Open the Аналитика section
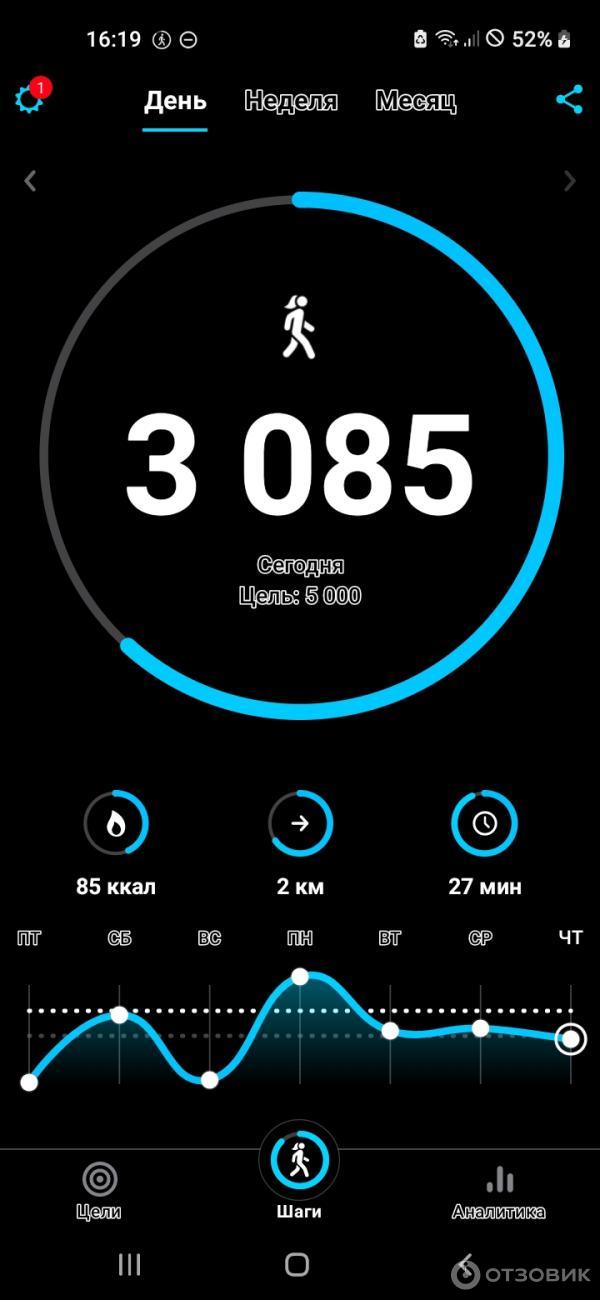Viewport: 600px width, 1300px height. (498, 1191)
